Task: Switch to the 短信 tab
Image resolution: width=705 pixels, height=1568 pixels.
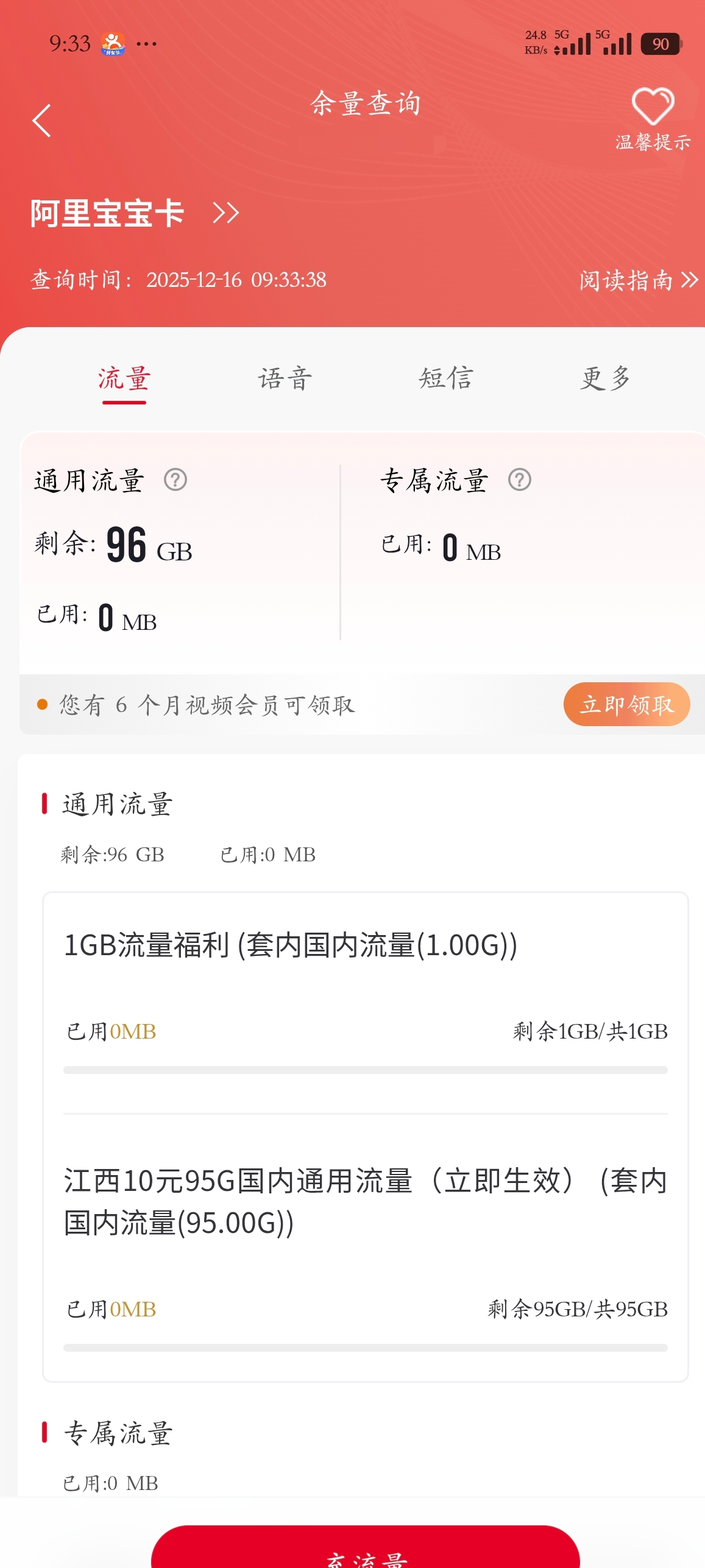Action: pos(445,379)
